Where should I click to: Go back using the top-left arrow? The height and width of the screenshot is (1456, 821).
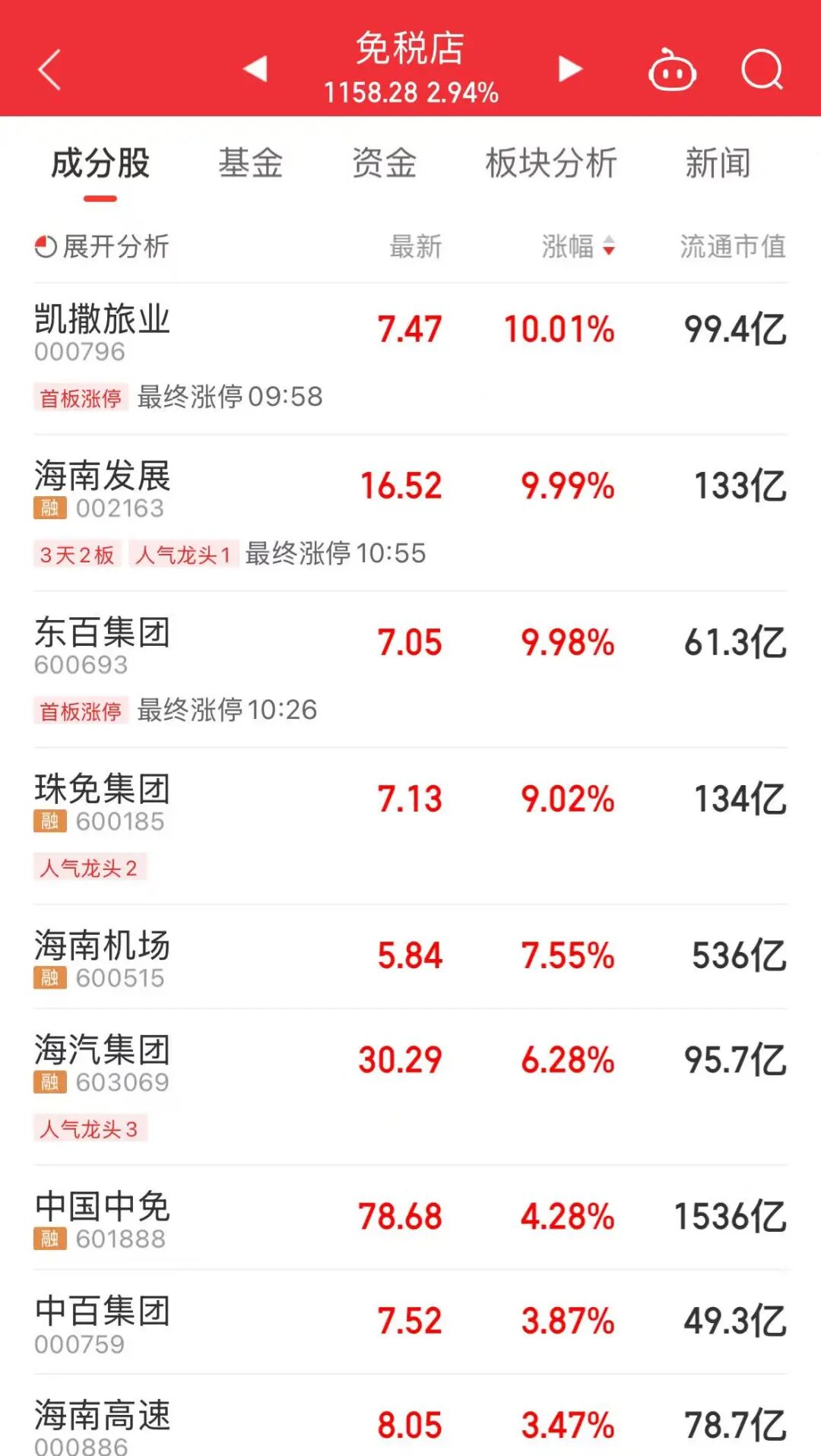click(50, 70)
